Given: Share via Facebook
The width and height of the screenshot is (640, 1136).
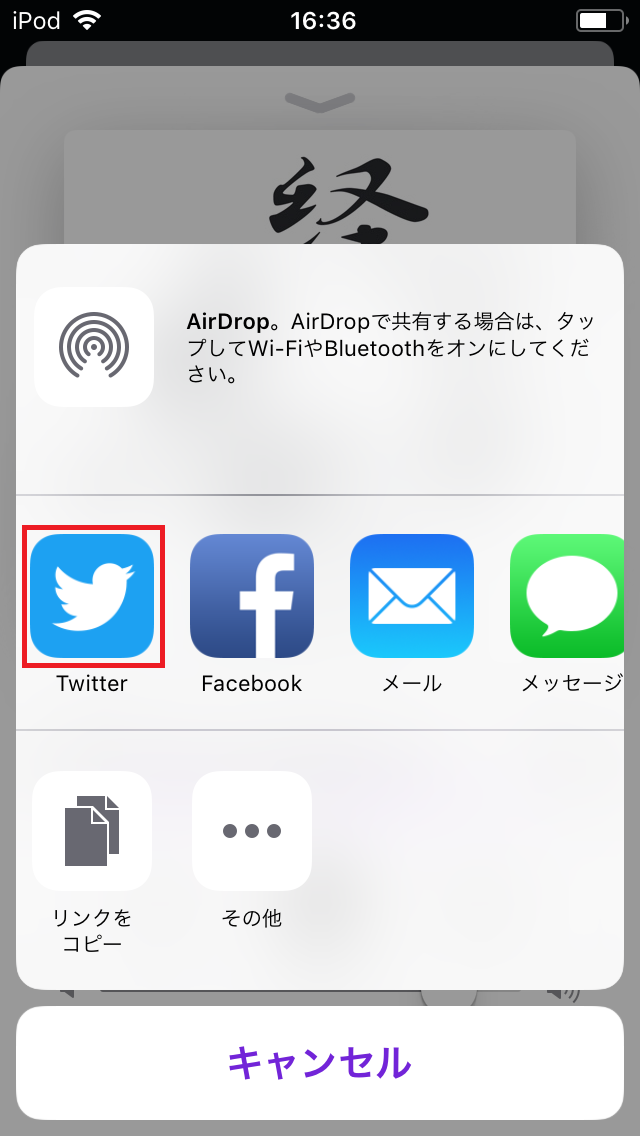Looking at the screenshot, I should tap(252, 596).
